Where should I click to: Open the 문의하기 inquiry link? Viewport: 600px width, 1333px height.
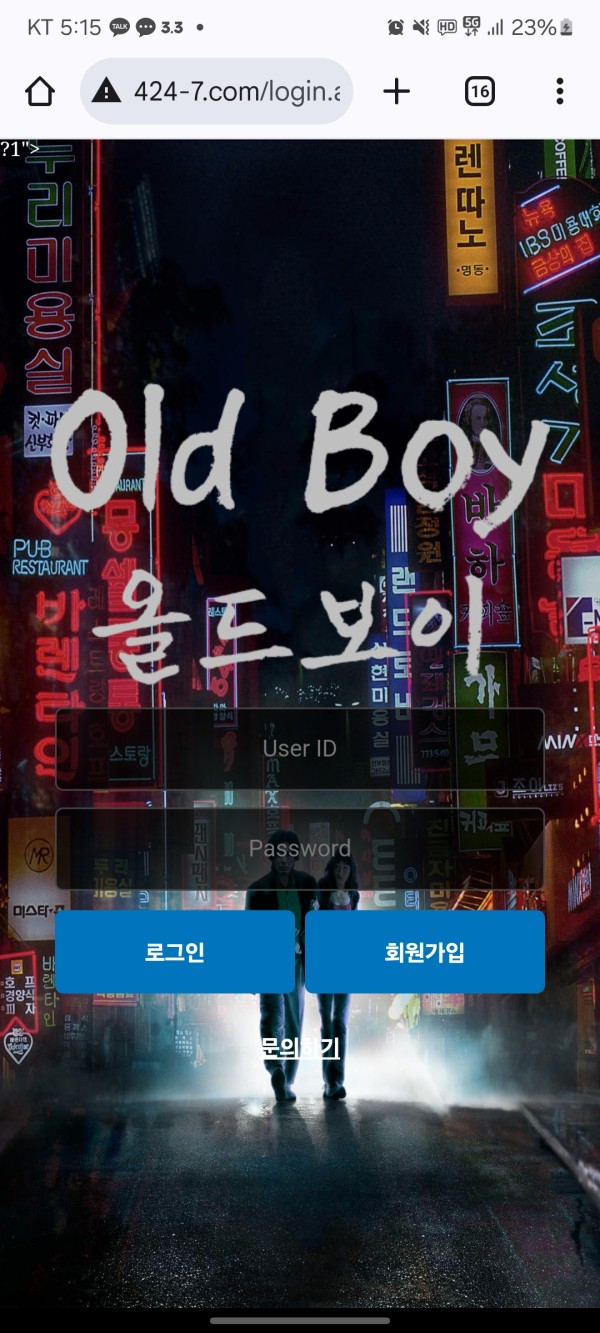[x=300, y=1048]
